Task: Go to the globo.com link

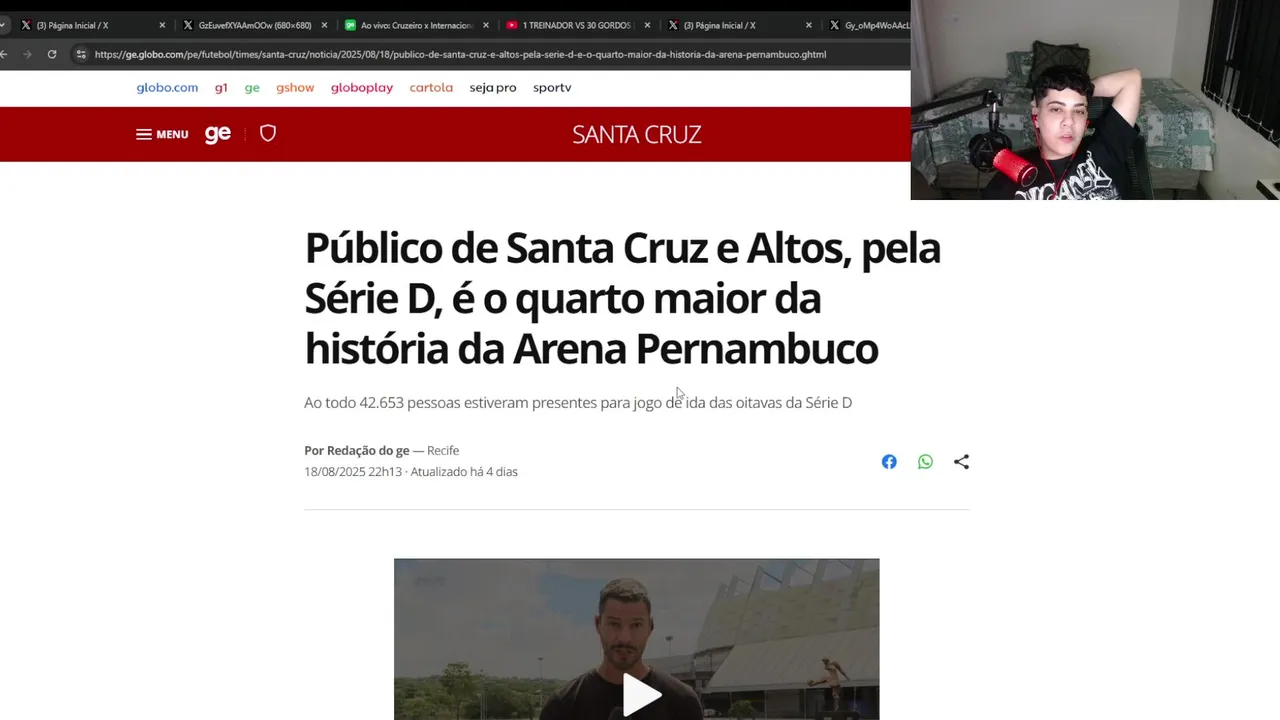Action: click(167, 88)
